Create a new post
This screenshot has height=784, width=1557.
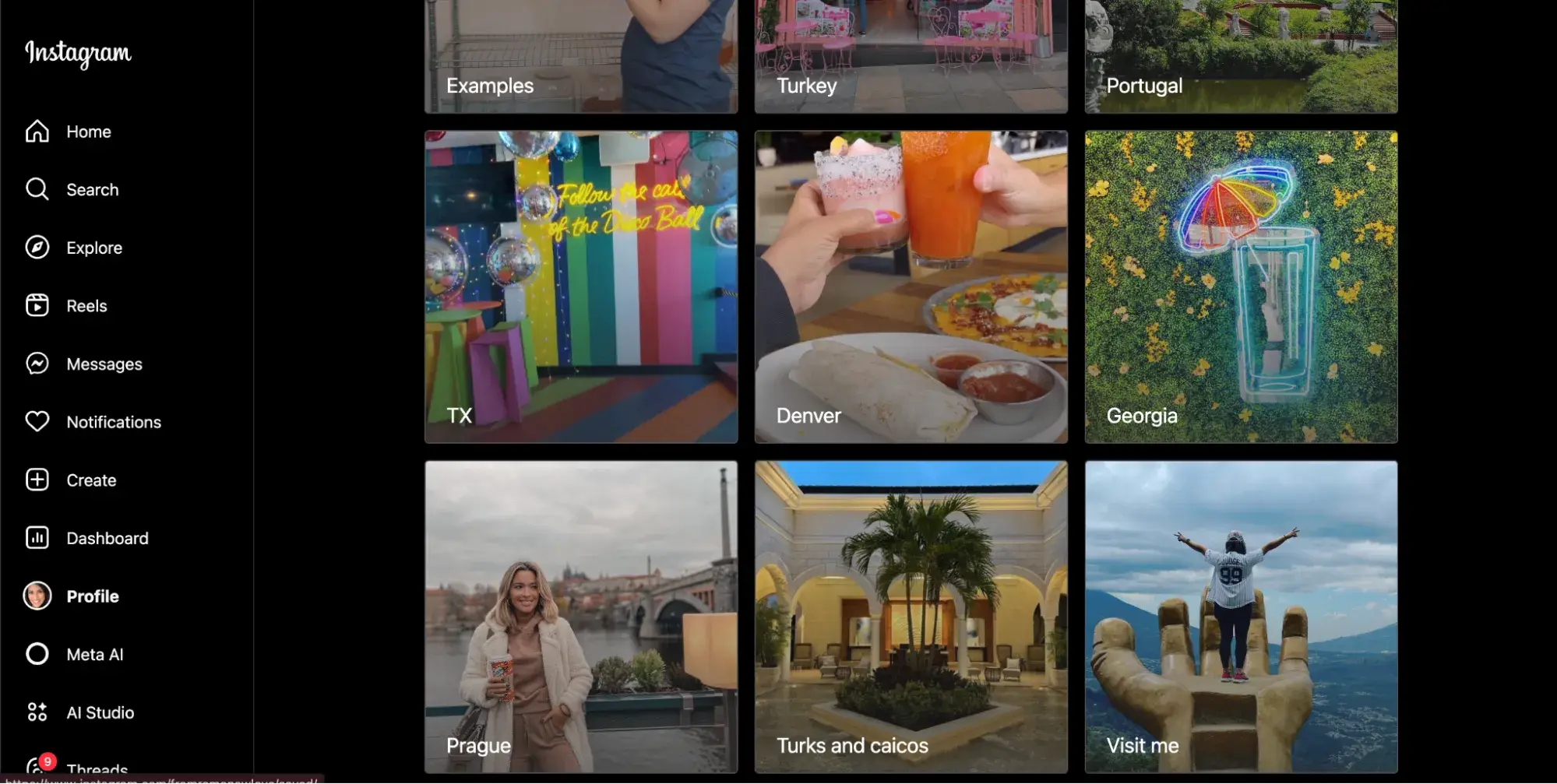point(91,480)
